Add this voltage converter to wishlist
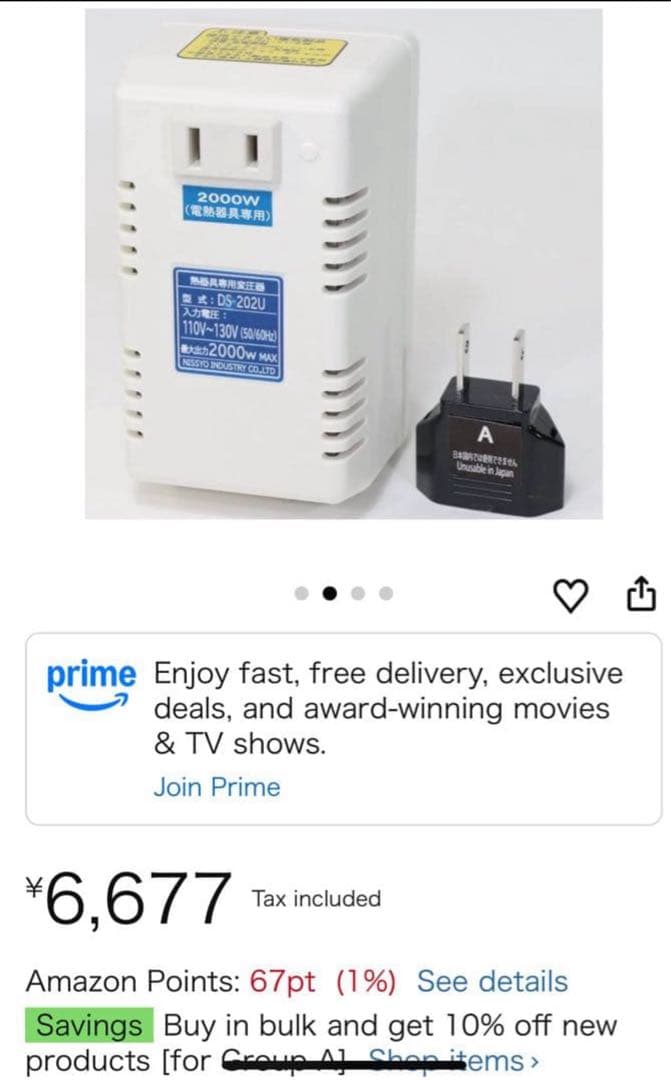Viewport: 671px width, 1080px height. [569, 597]
